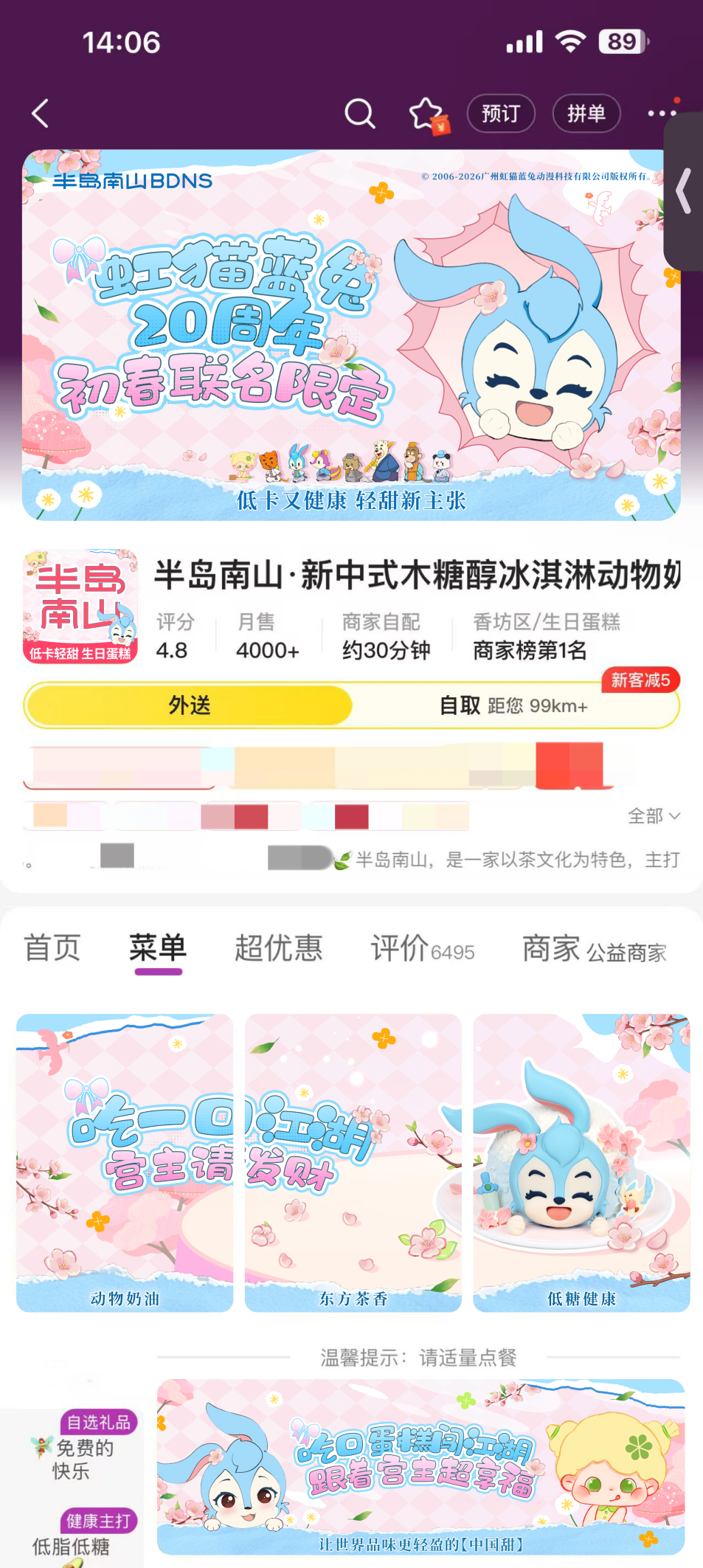Select 外送 delivery mode
The width and height of the screenshot is (703, 1568).
click(x=189, y=705)
